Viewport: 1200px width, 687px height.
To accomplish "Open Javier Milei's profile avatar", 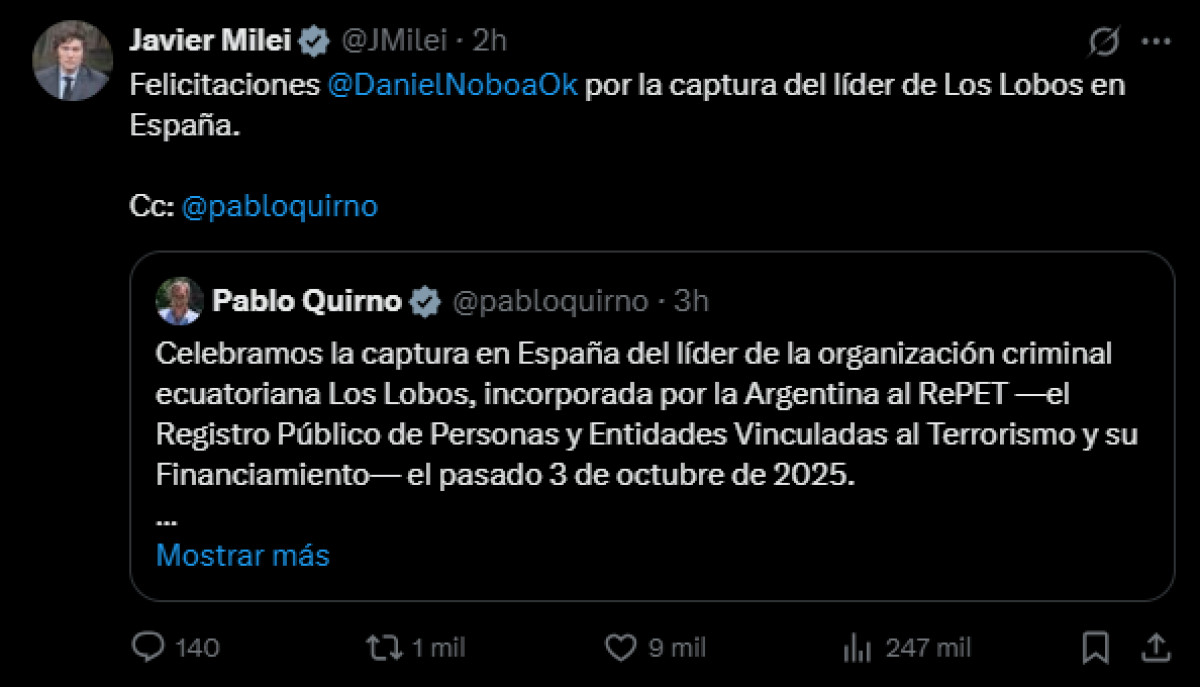I will coord(72,60).
